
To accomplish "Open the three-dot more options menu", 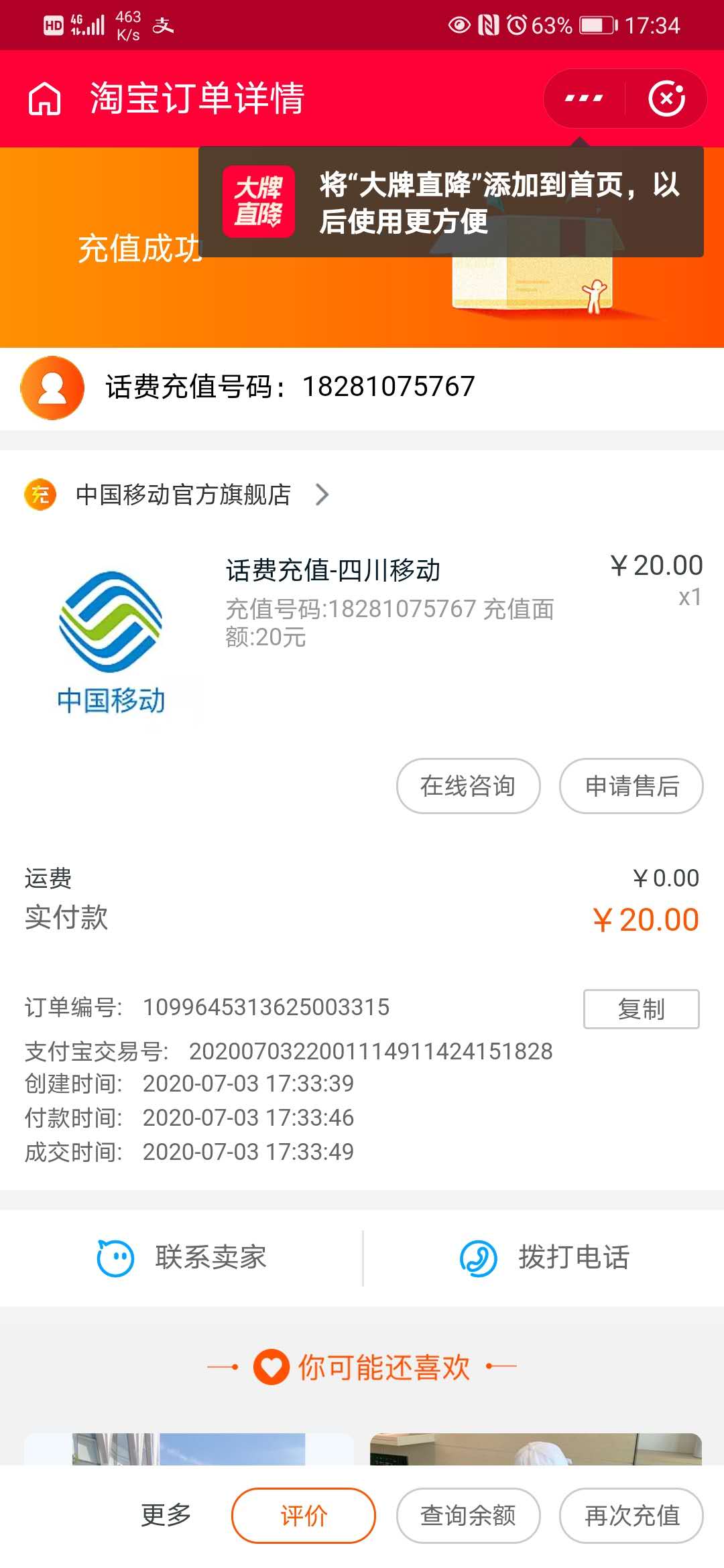I will coord(584,99).
